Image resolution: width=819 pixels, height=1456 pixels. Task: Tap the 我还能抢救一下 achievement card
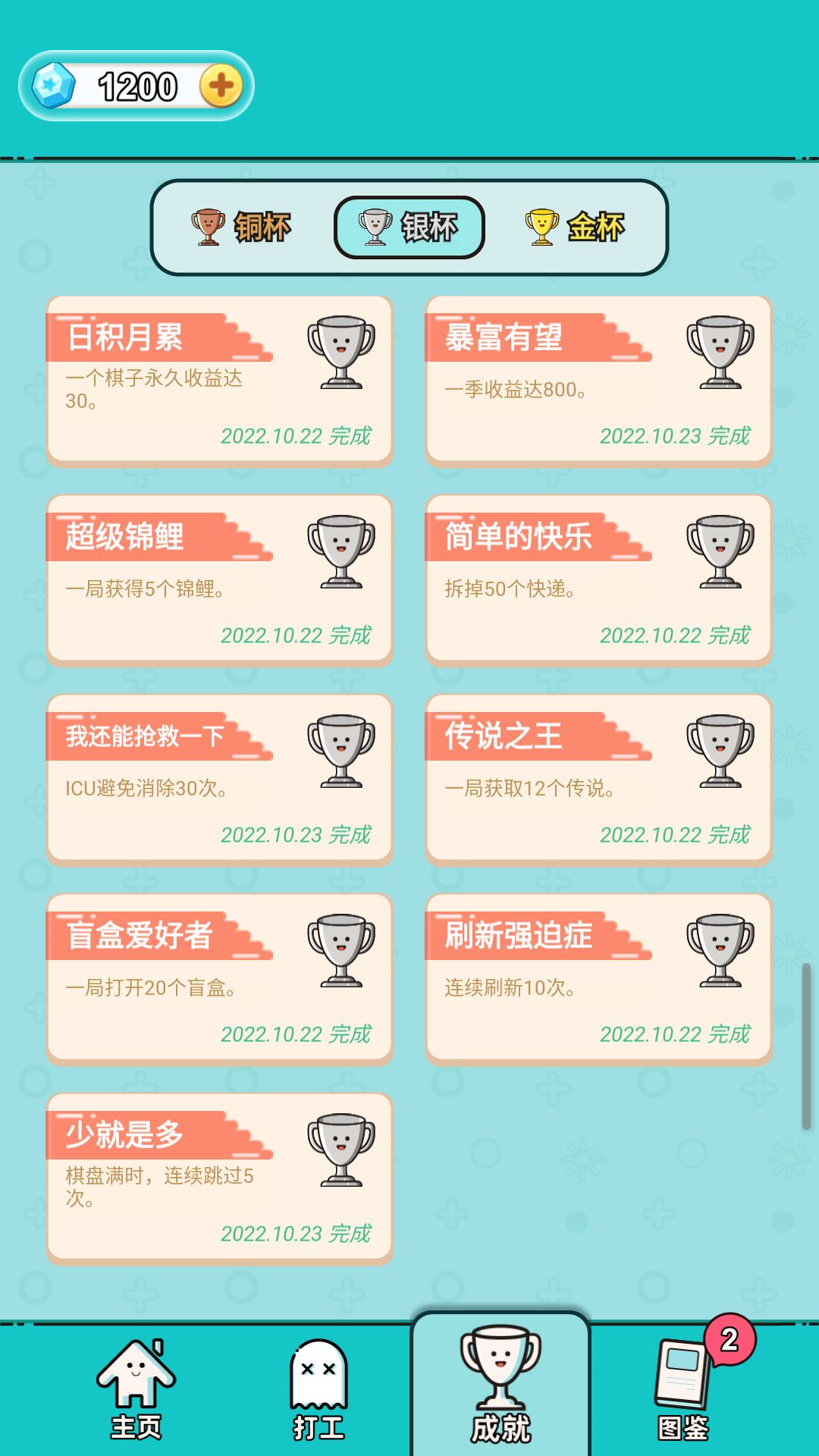220,779
